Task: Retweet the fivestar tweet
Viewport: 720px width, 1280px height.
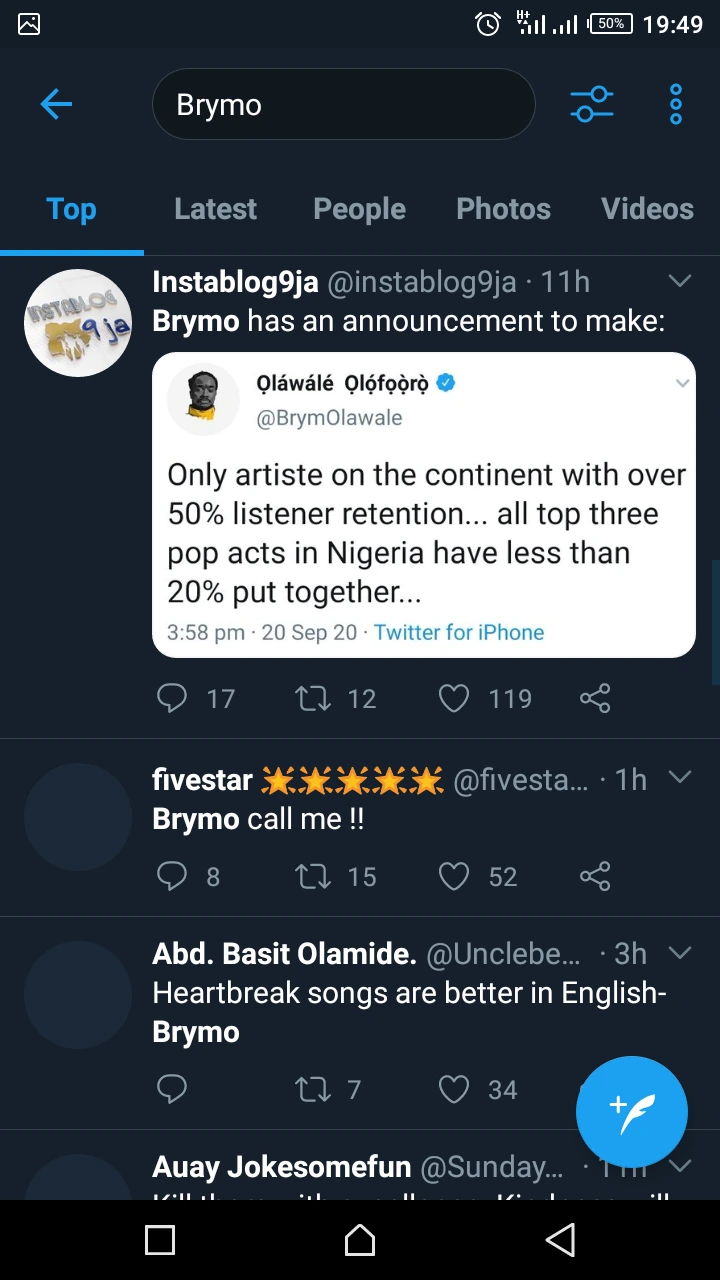Action: click(313, 877)
